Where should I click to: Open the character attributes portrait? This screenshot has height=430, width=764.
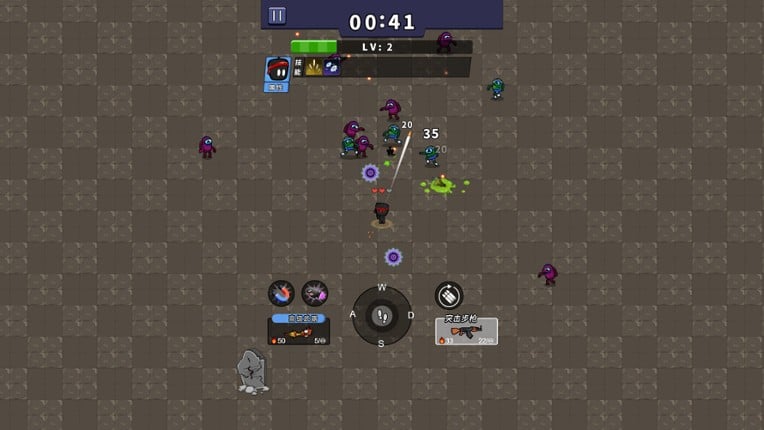click(276, 72)
